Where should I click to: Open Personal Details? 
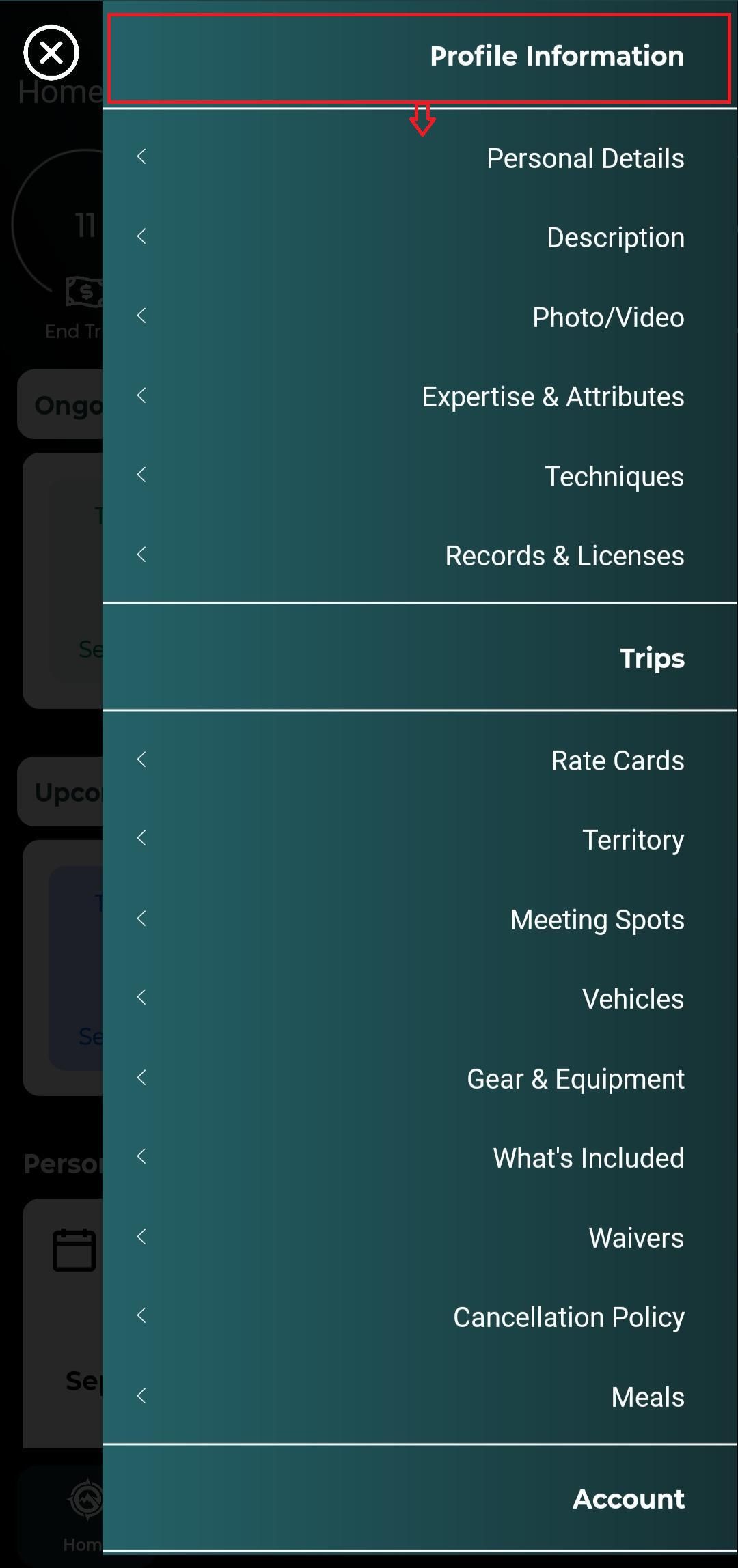click(x=585, y=158)
